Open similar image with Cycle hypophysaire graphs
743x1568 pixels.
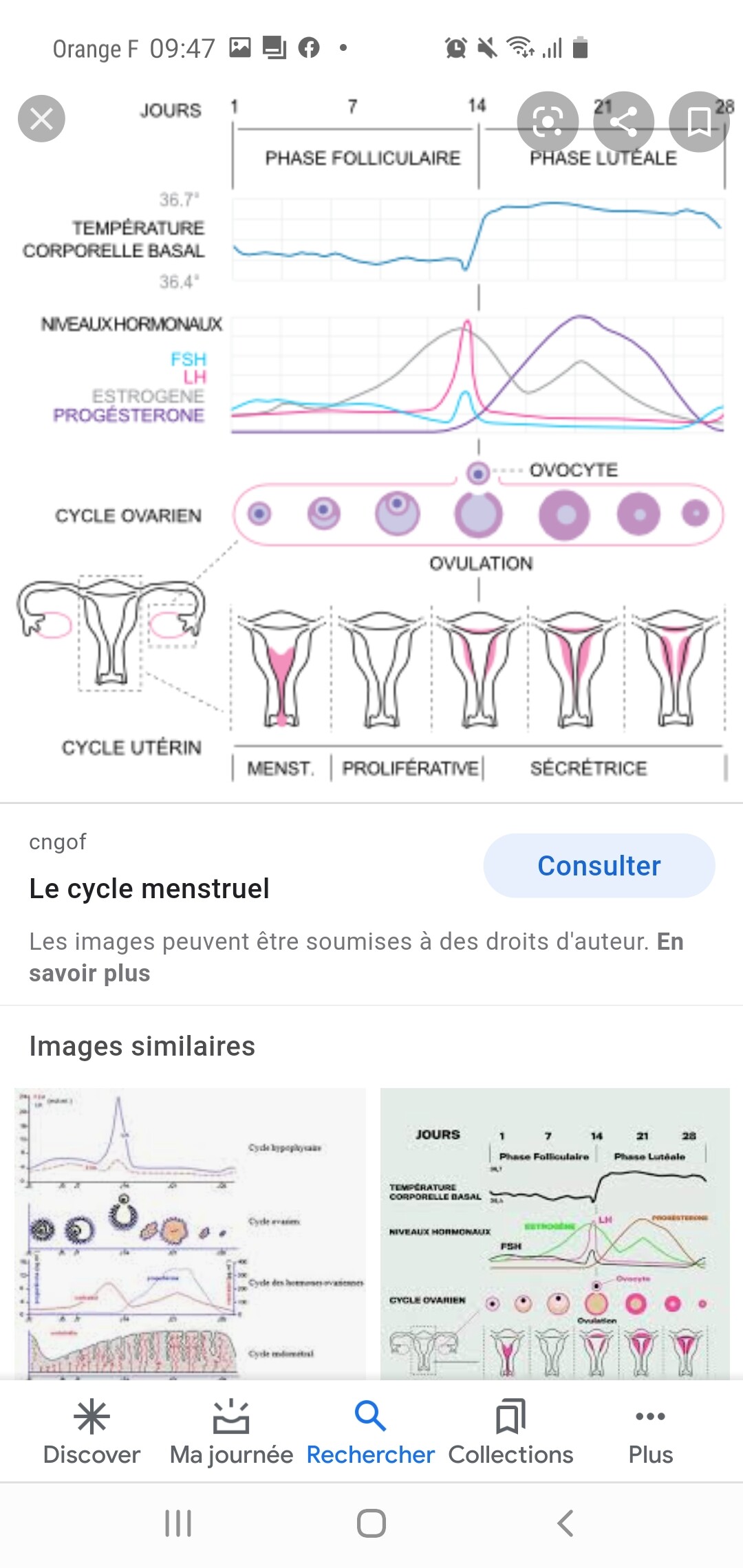click(x=190, y=1234)
